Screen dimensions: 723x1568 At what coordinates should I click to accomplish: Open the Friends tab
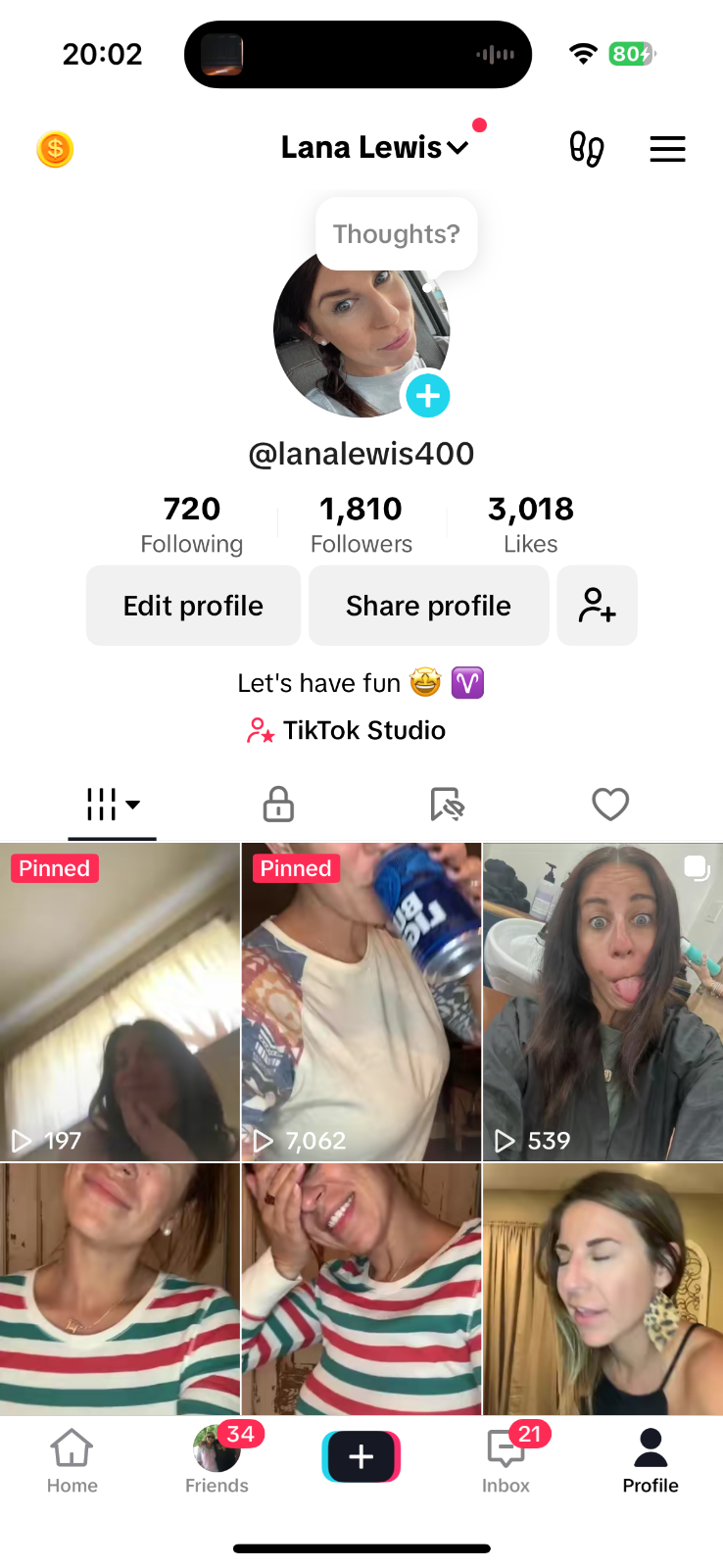coord(217,1459)
